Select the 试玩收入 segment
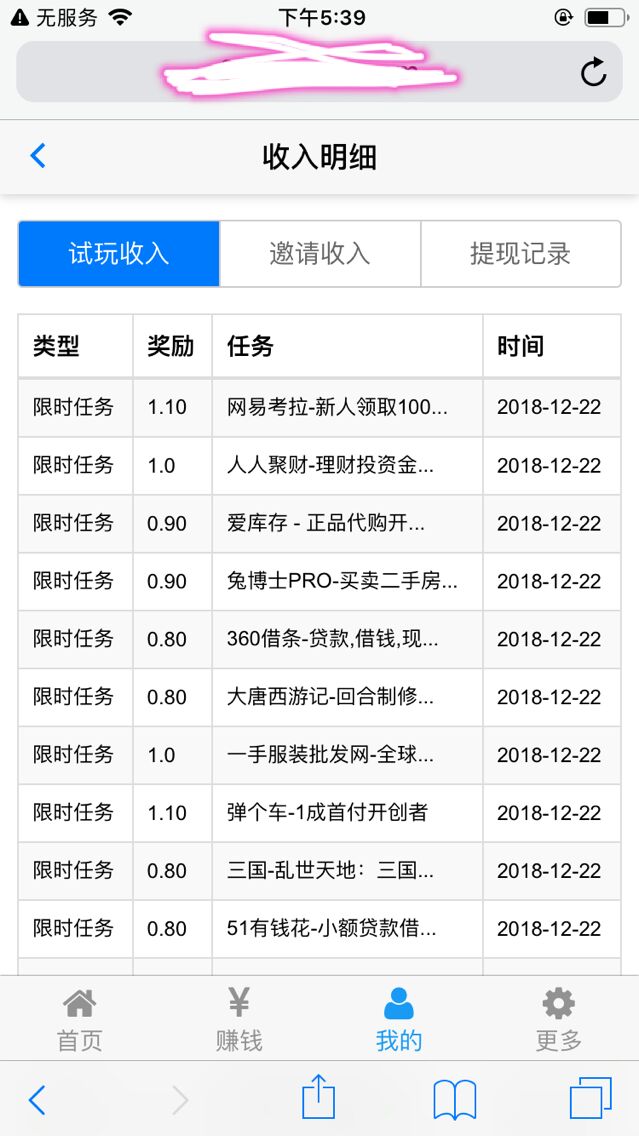 pos(119,254)
